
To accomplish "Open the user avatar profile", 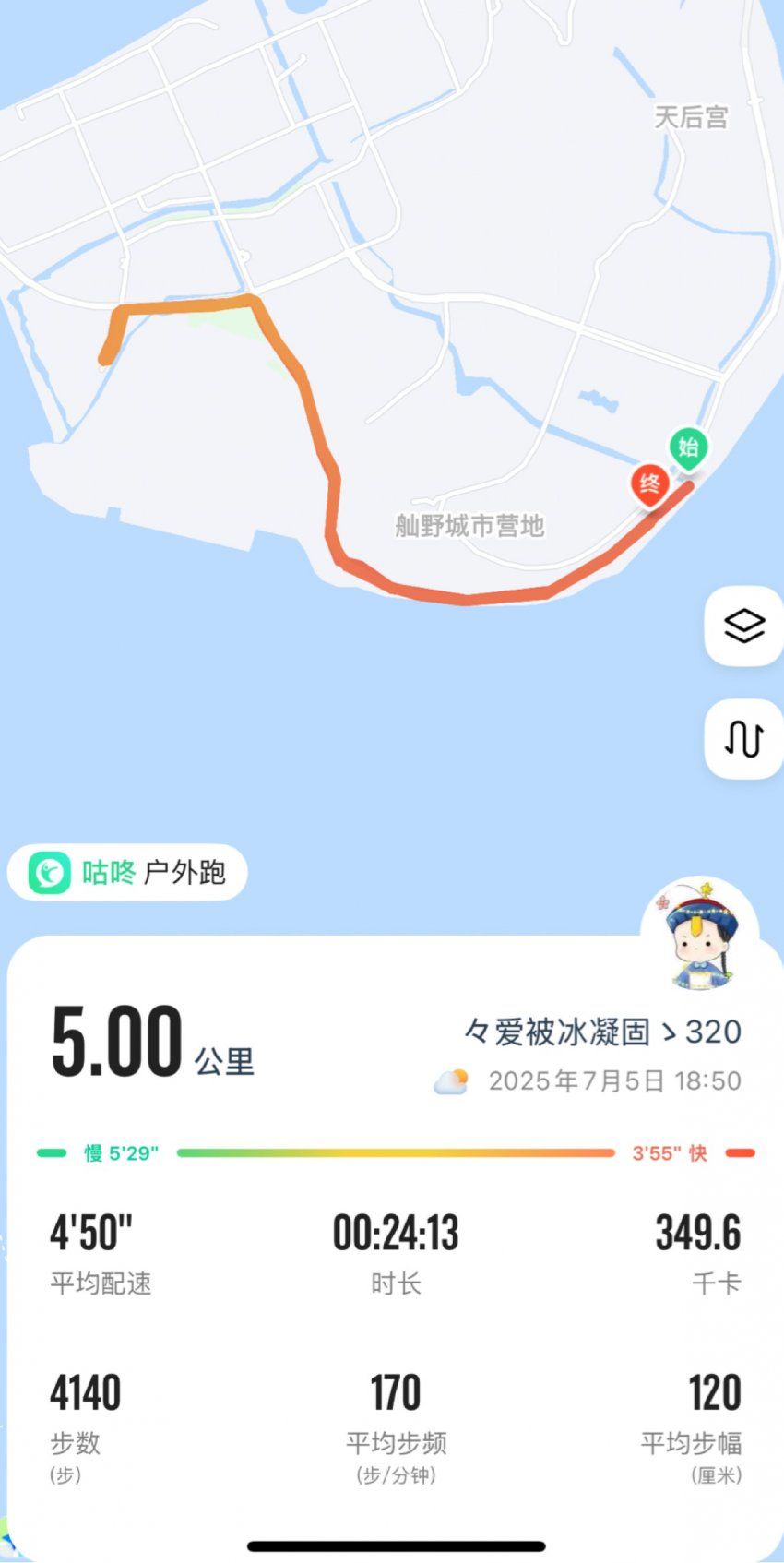I will click(700, 935).
